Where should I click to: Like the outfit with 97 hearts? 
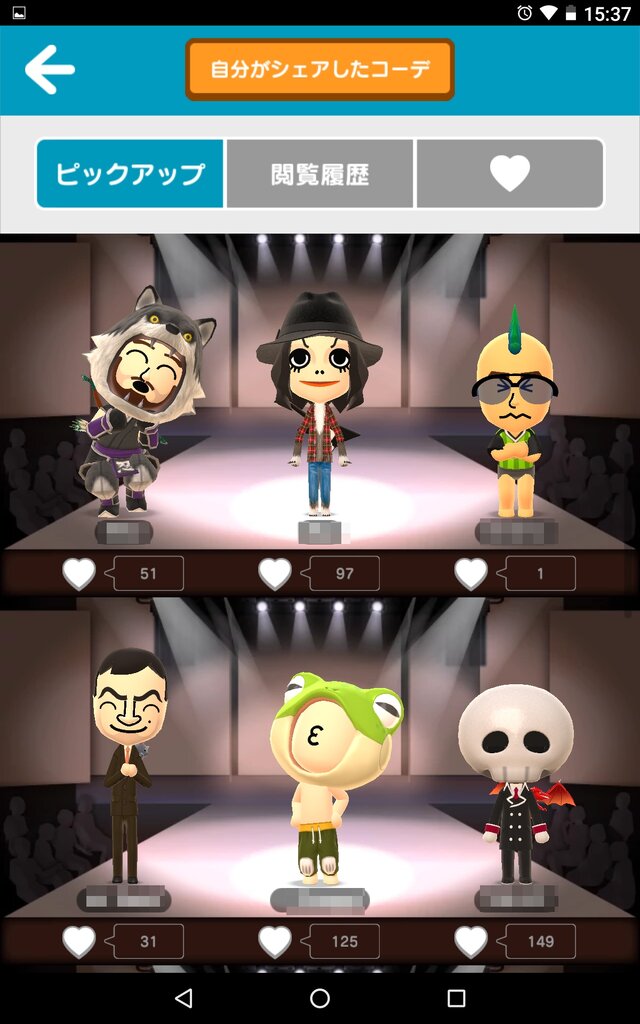coord(275,574)
